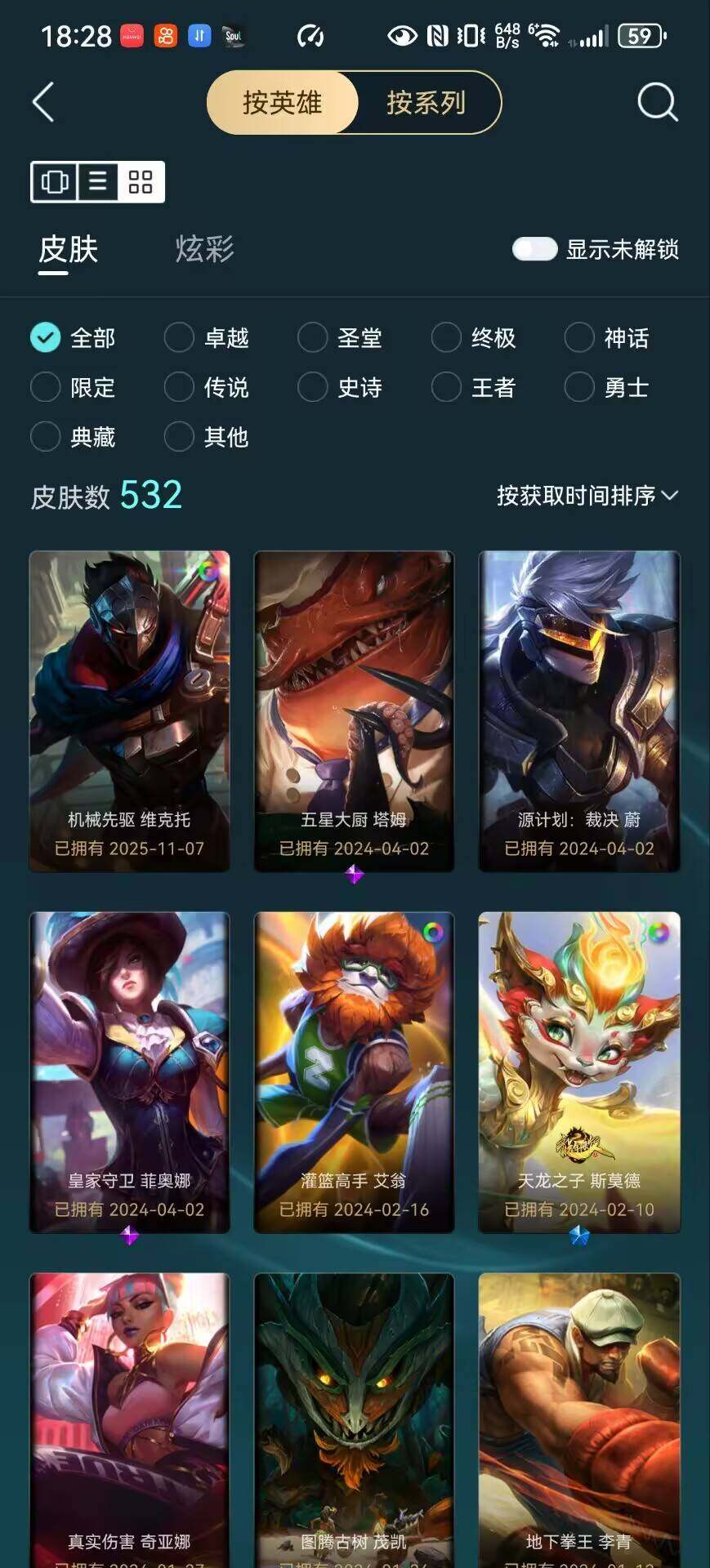Uncheck the 全部 filter
This screenshot has width=710, height=1568.
(x=45, y=336)
